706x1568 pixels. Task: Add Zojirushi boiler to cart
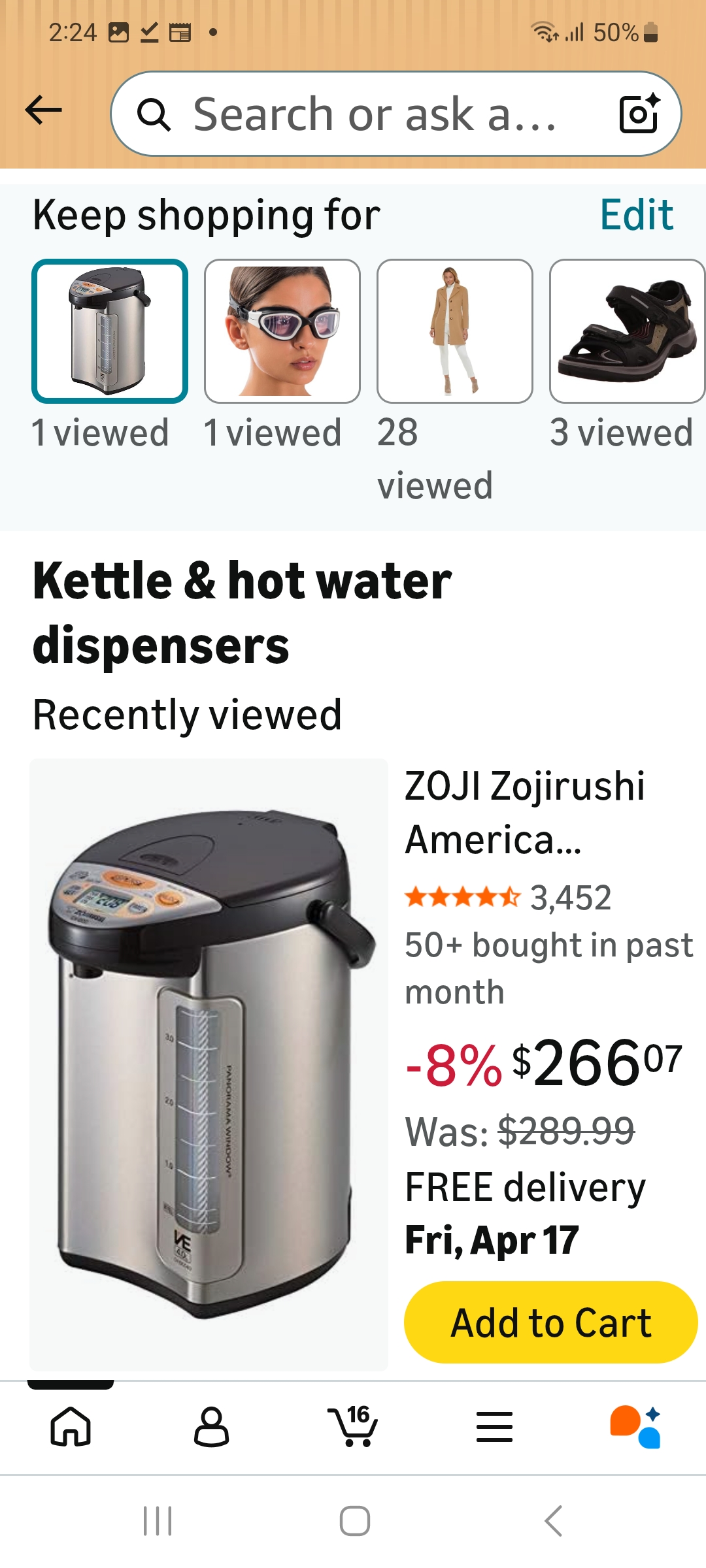(550, 1322)
